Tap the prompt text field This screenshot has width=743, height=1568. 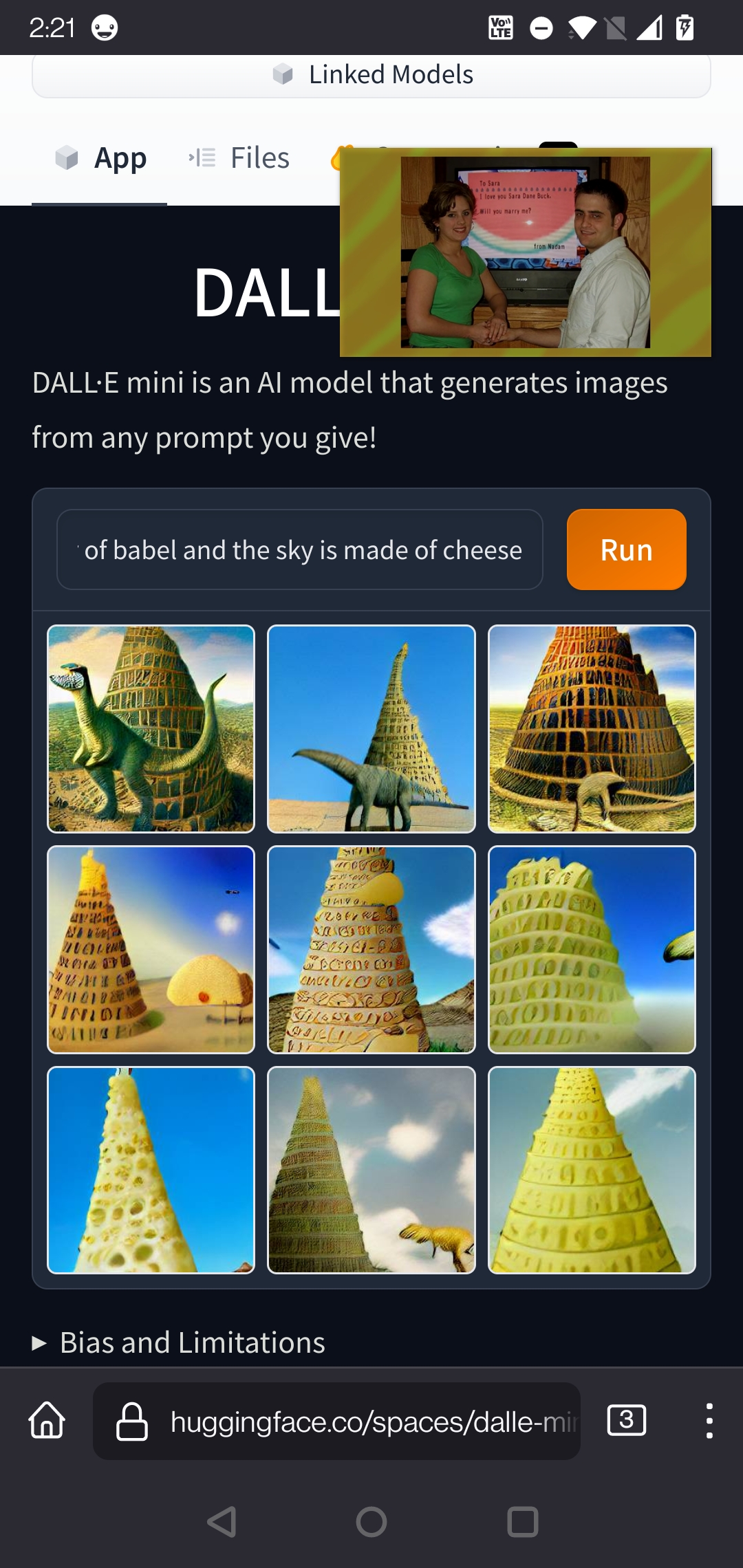click(300, 550)
